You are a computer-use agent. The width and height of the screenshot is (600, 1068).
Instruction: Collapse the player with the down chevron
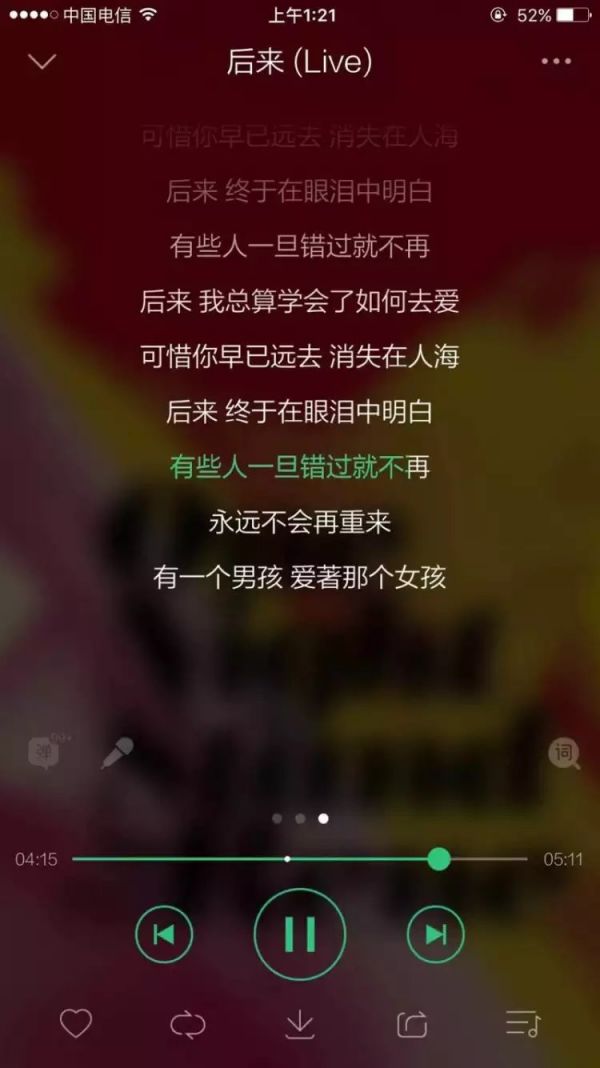[x=42, y=62]
